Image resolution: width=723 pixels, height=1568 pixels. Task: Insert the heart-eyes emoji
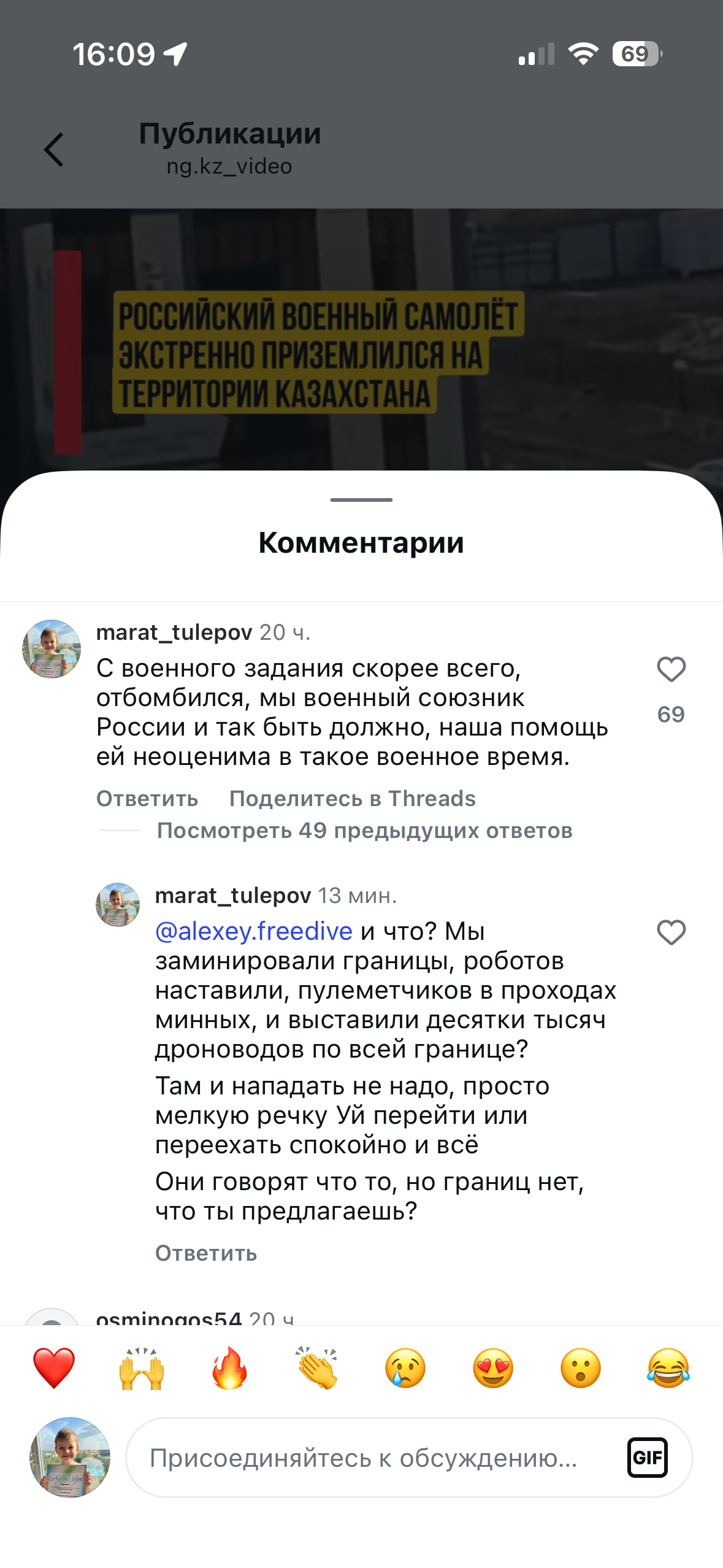point(492,1368)
